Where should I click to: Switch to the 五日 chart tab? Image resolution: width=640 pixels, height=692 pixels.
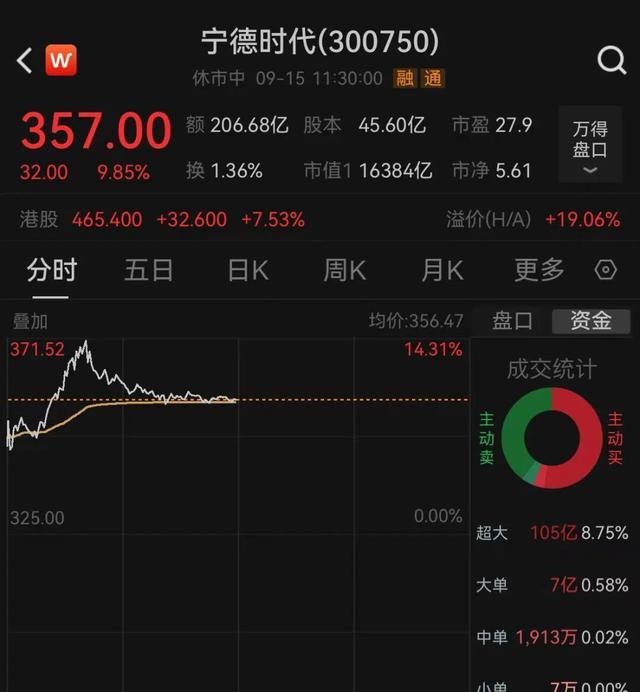(x=149, y=270)
